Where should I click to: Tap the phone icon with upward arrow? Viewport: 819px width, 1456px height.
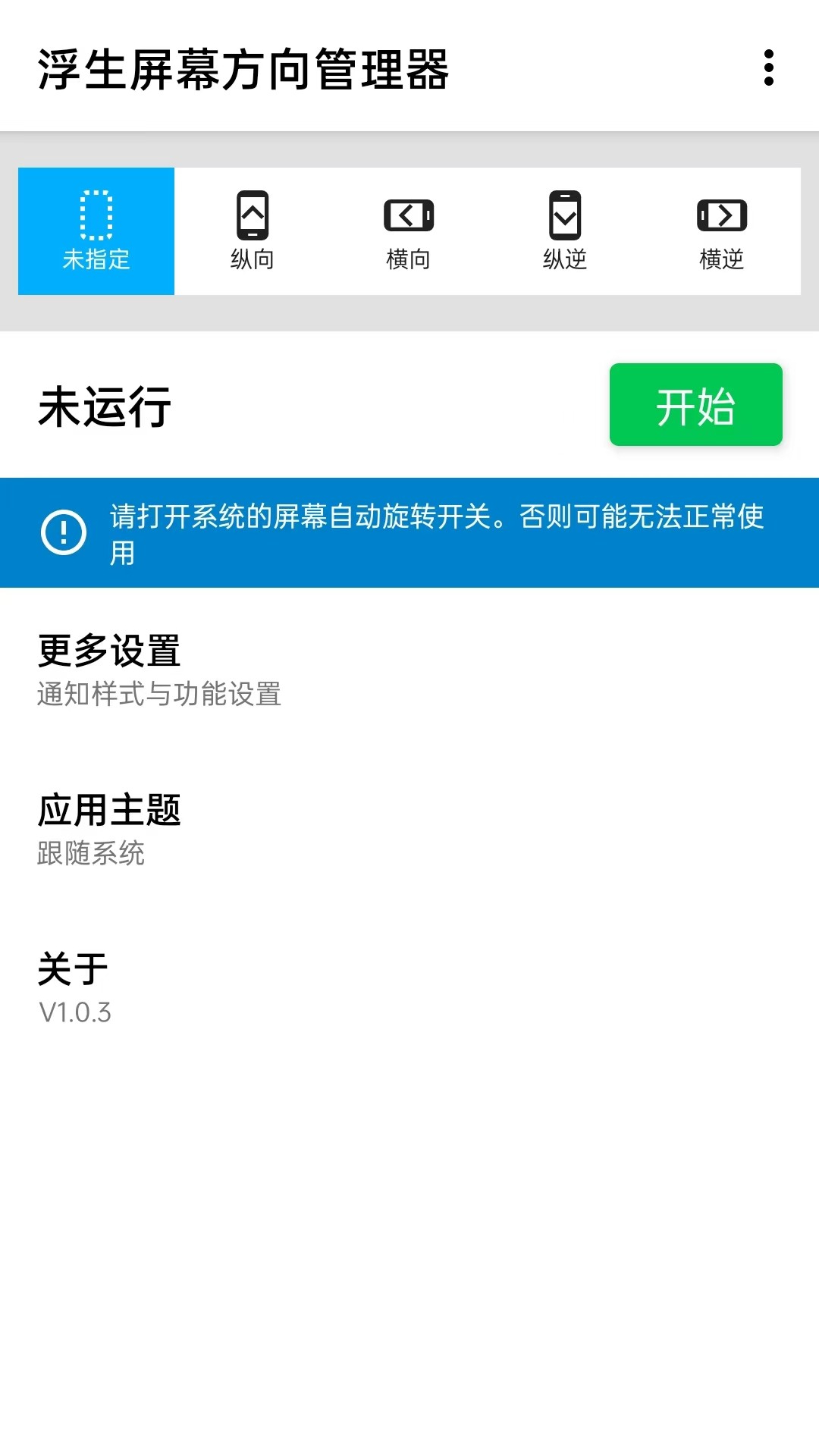[x=253, y=215]
